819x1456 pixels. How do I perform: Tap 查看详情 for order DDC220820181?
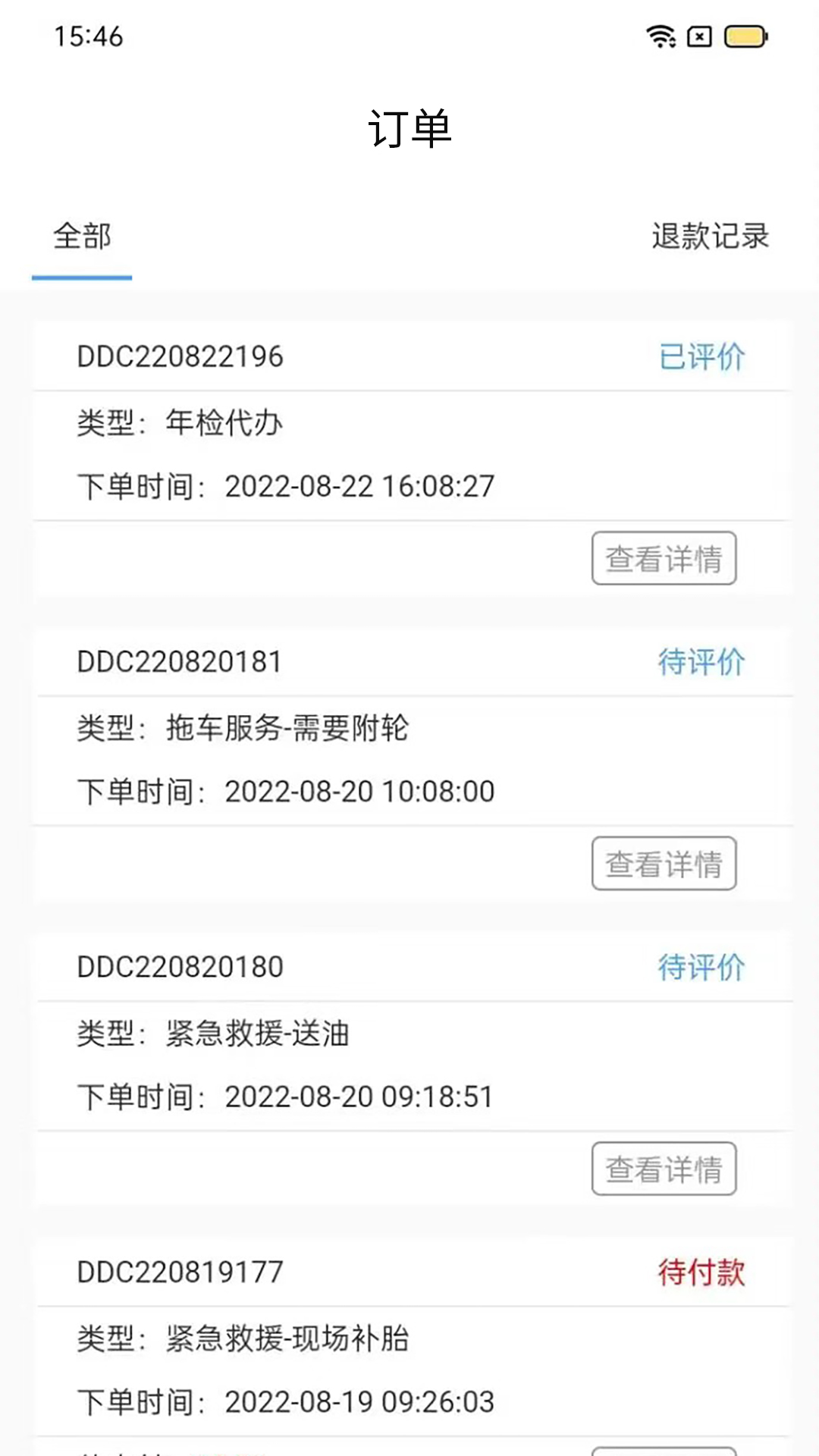tap(664, 864)
